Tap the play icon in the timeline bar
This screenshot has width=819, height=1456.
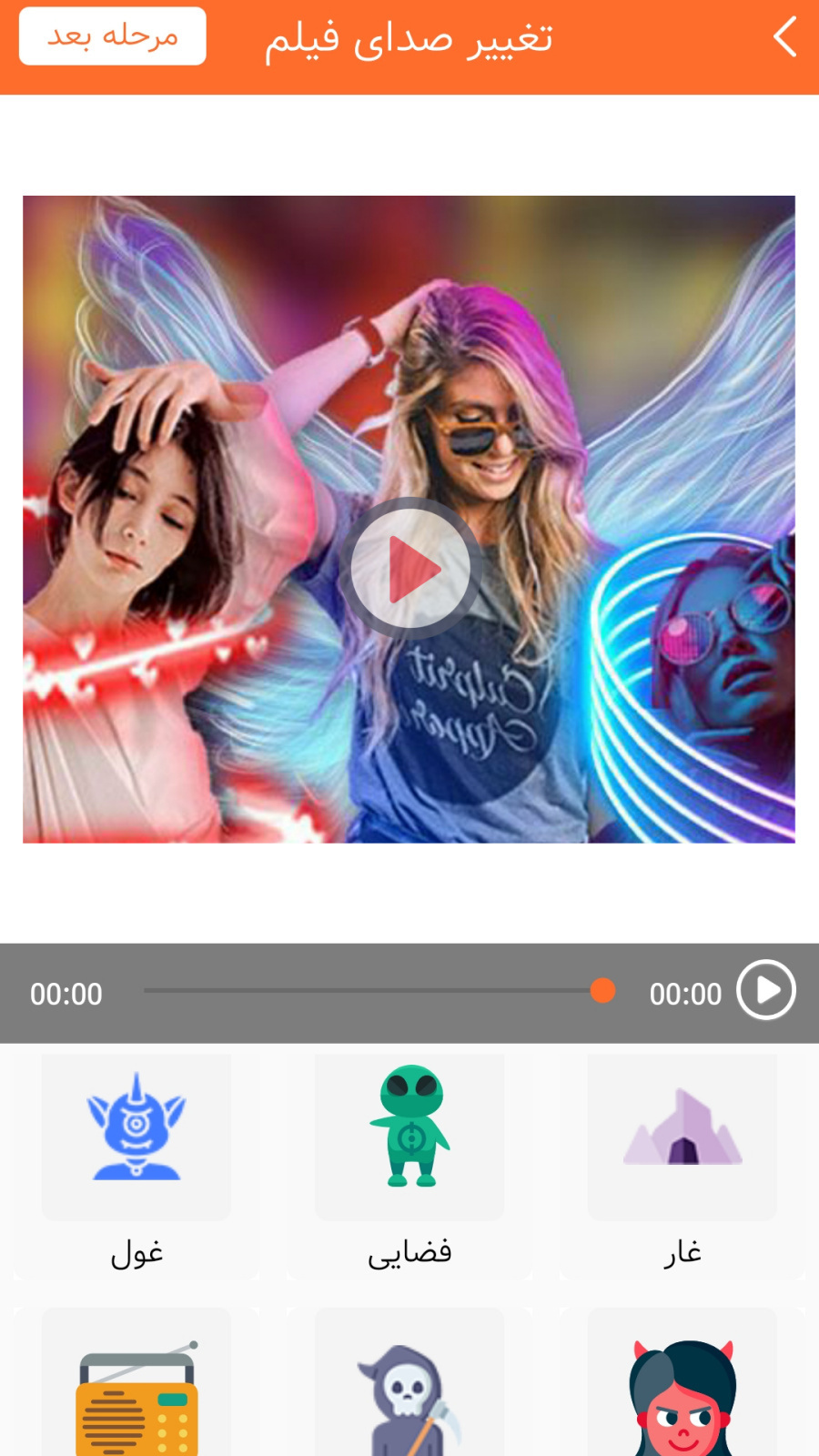click(766, 990)
